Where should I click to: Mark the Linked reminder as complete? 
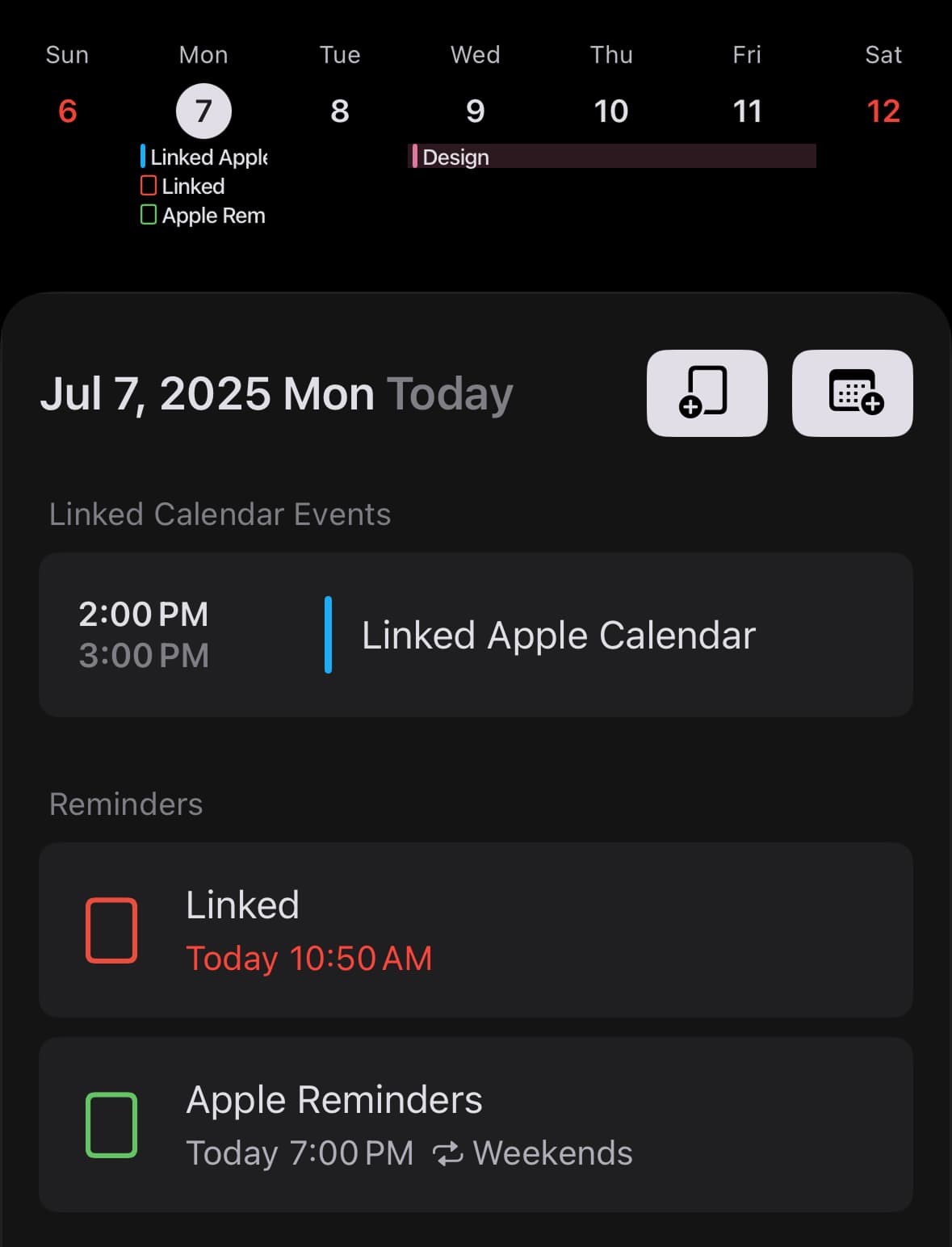point(111,930)
